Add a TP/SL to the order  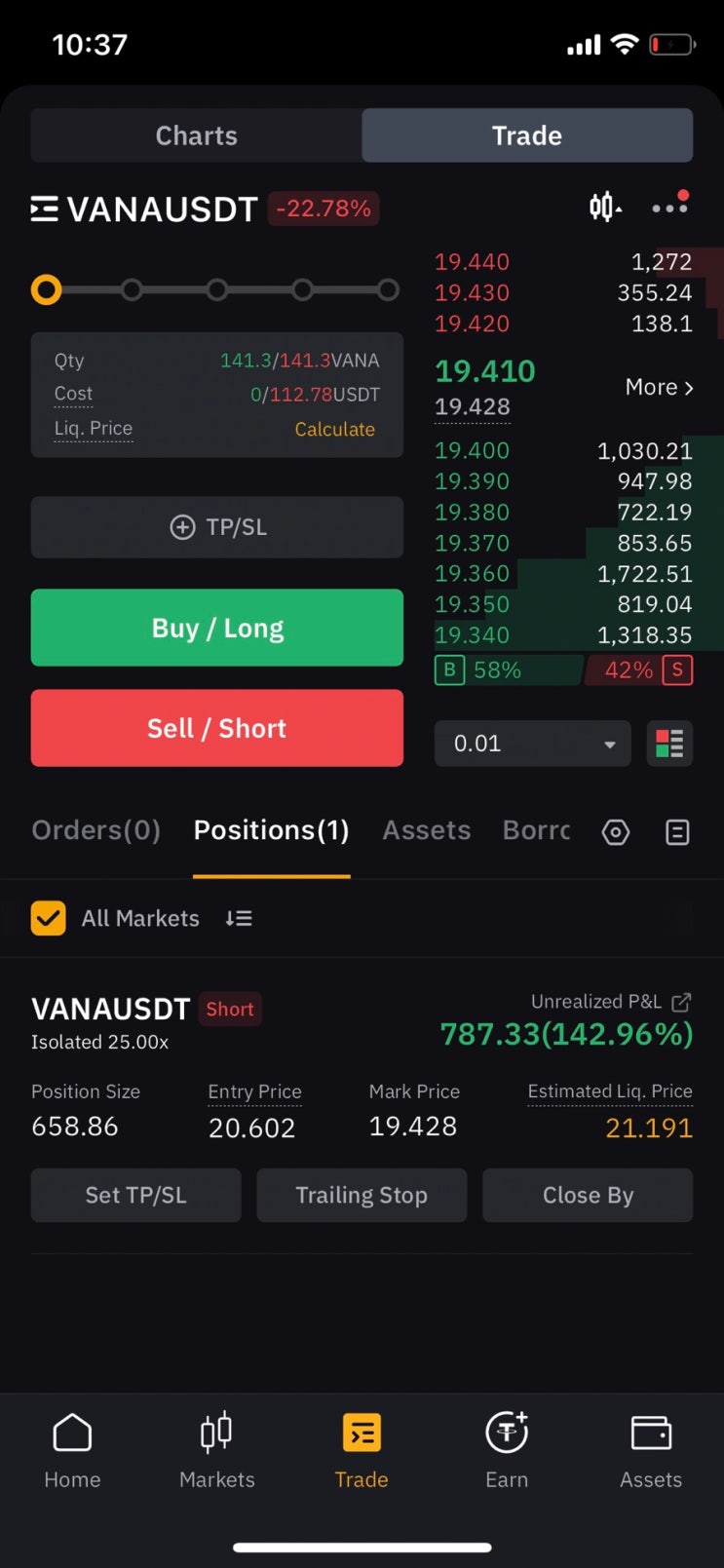coord(217,527)
